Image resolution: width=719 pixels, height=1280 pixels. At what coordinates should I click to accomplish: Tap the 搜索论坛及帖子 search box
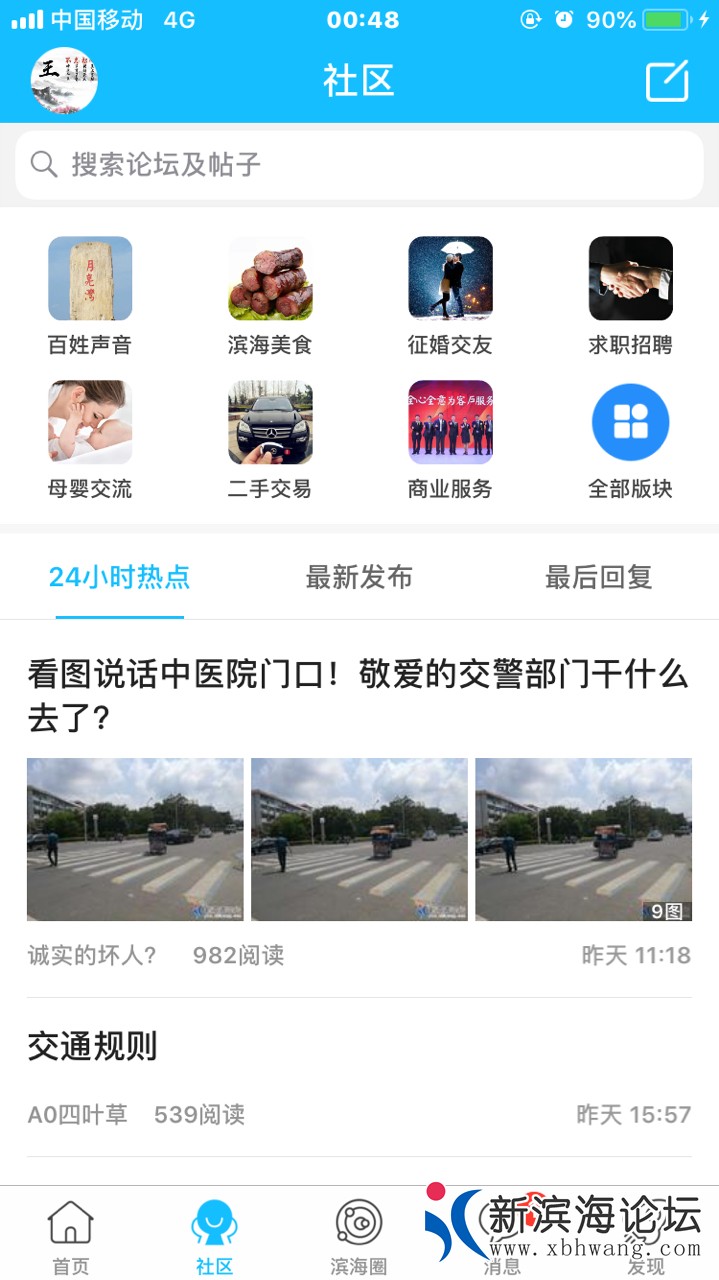(359, 165)
